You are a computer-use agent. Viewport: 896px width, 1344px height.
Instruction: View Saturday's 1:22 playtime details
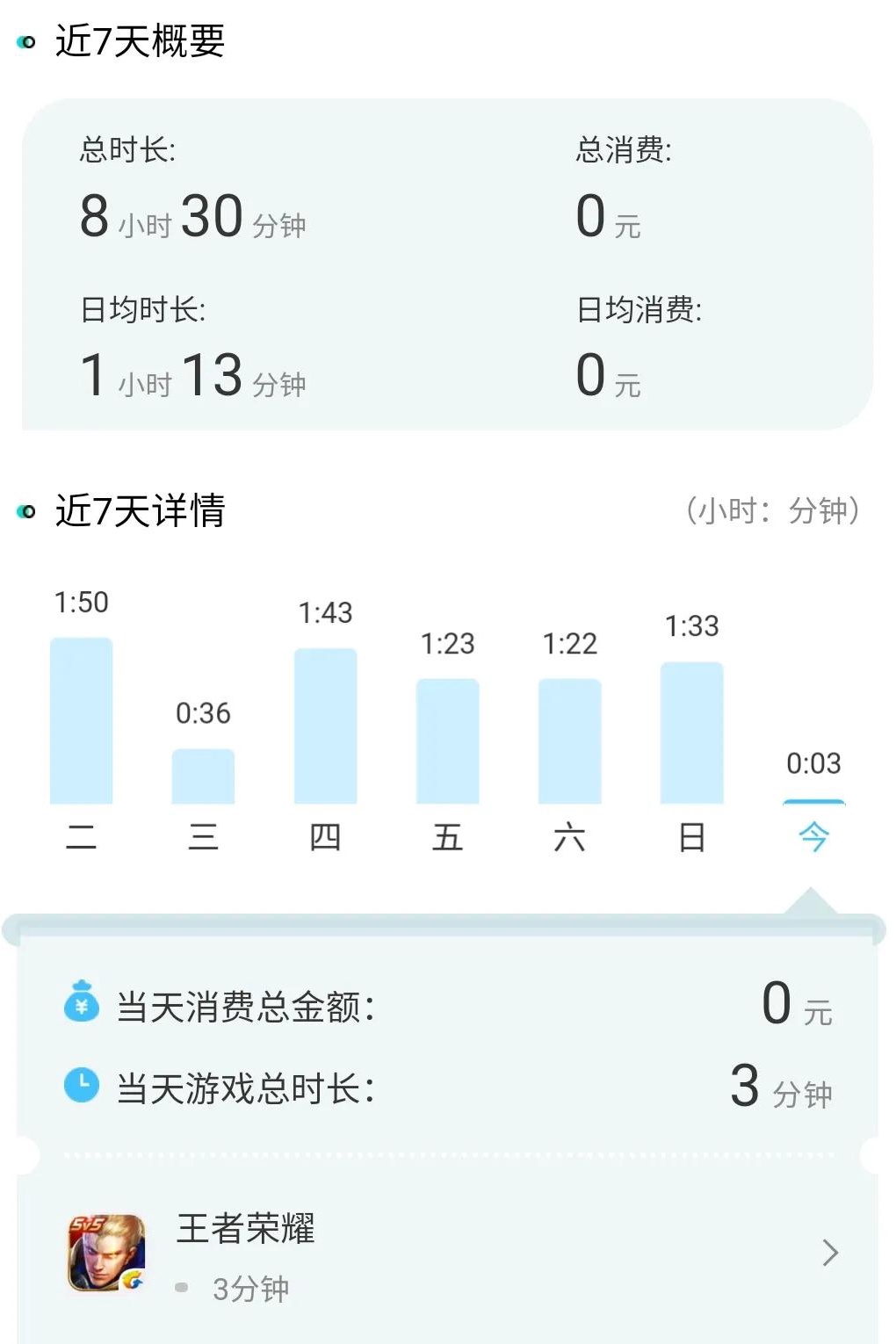tap(569, 741)
